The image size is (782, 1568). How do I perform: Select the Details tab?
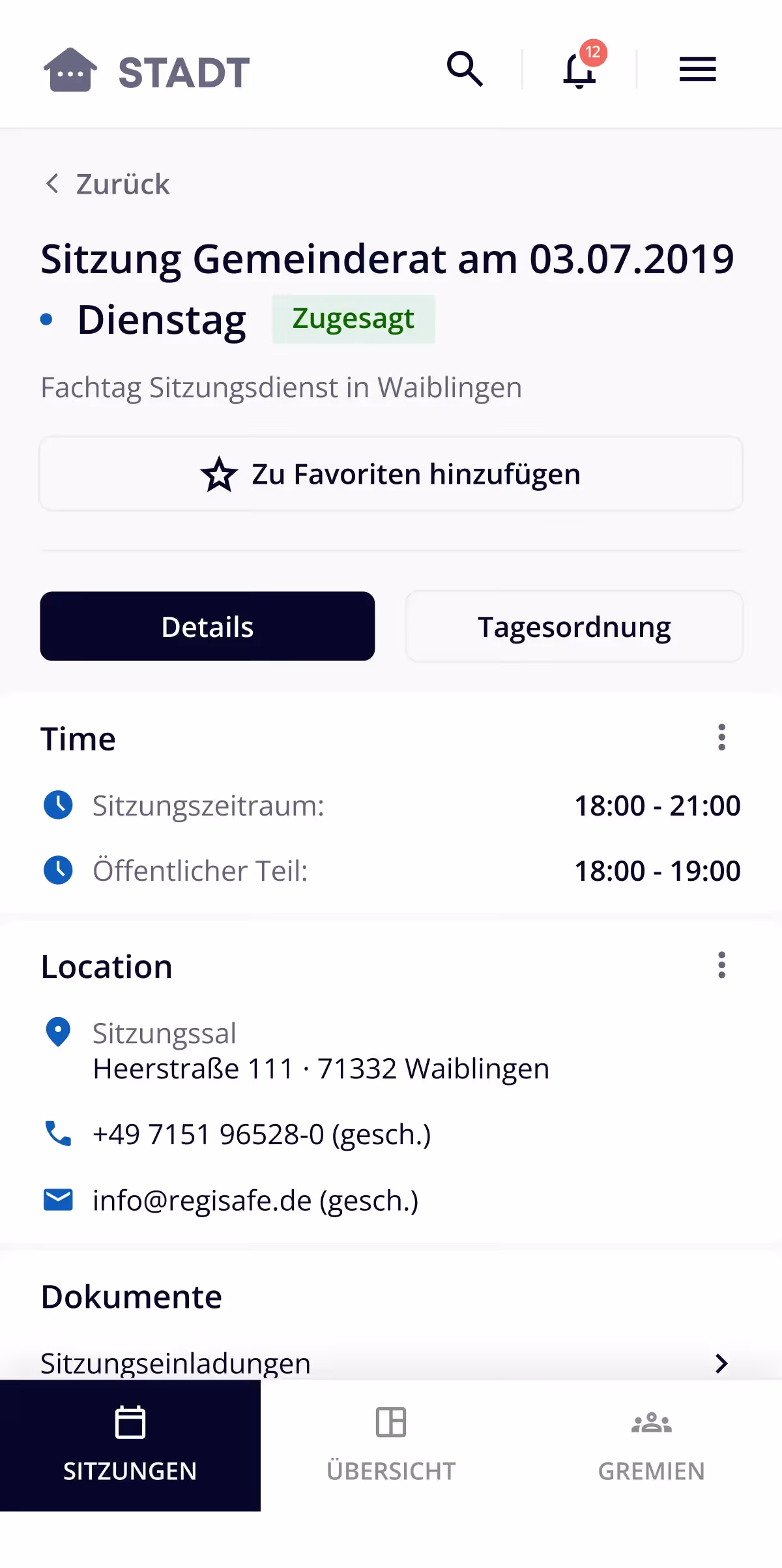[x=207, y=627]
